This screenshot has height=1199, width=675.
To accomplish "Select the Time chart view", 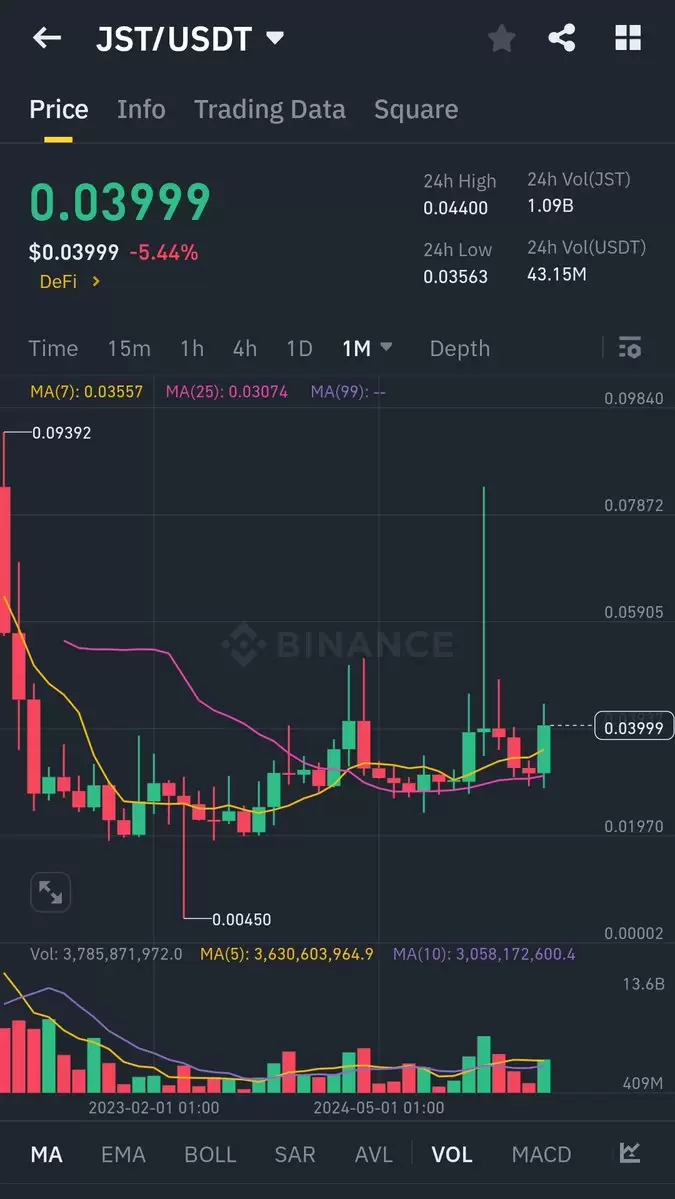I will (x=54, y=349).
